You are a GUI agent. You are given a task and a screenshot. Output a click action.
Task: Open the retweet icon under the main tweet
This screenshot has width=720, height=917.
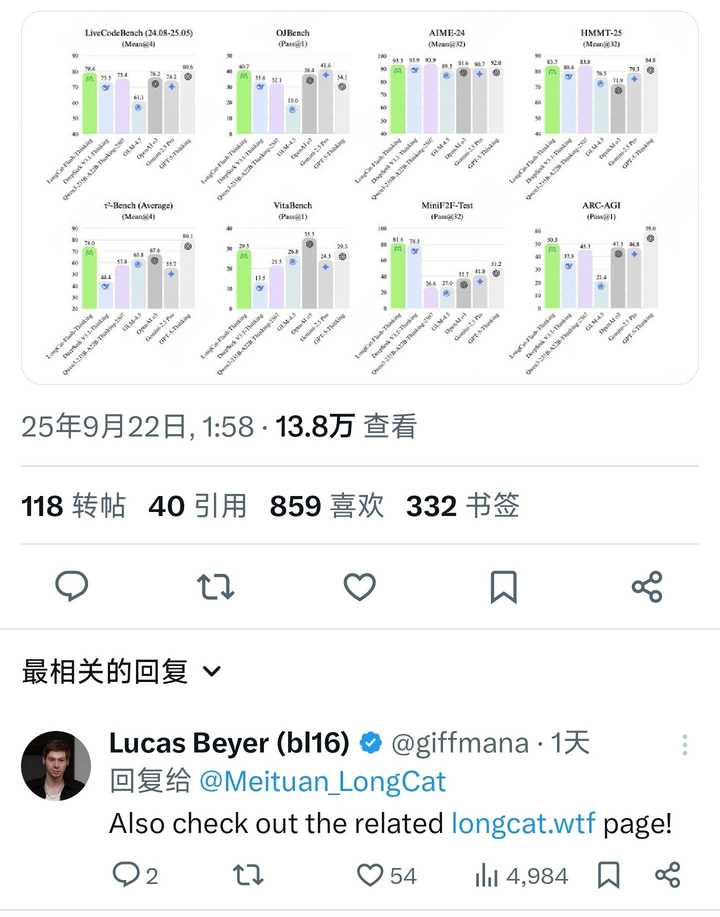(215, 587)
